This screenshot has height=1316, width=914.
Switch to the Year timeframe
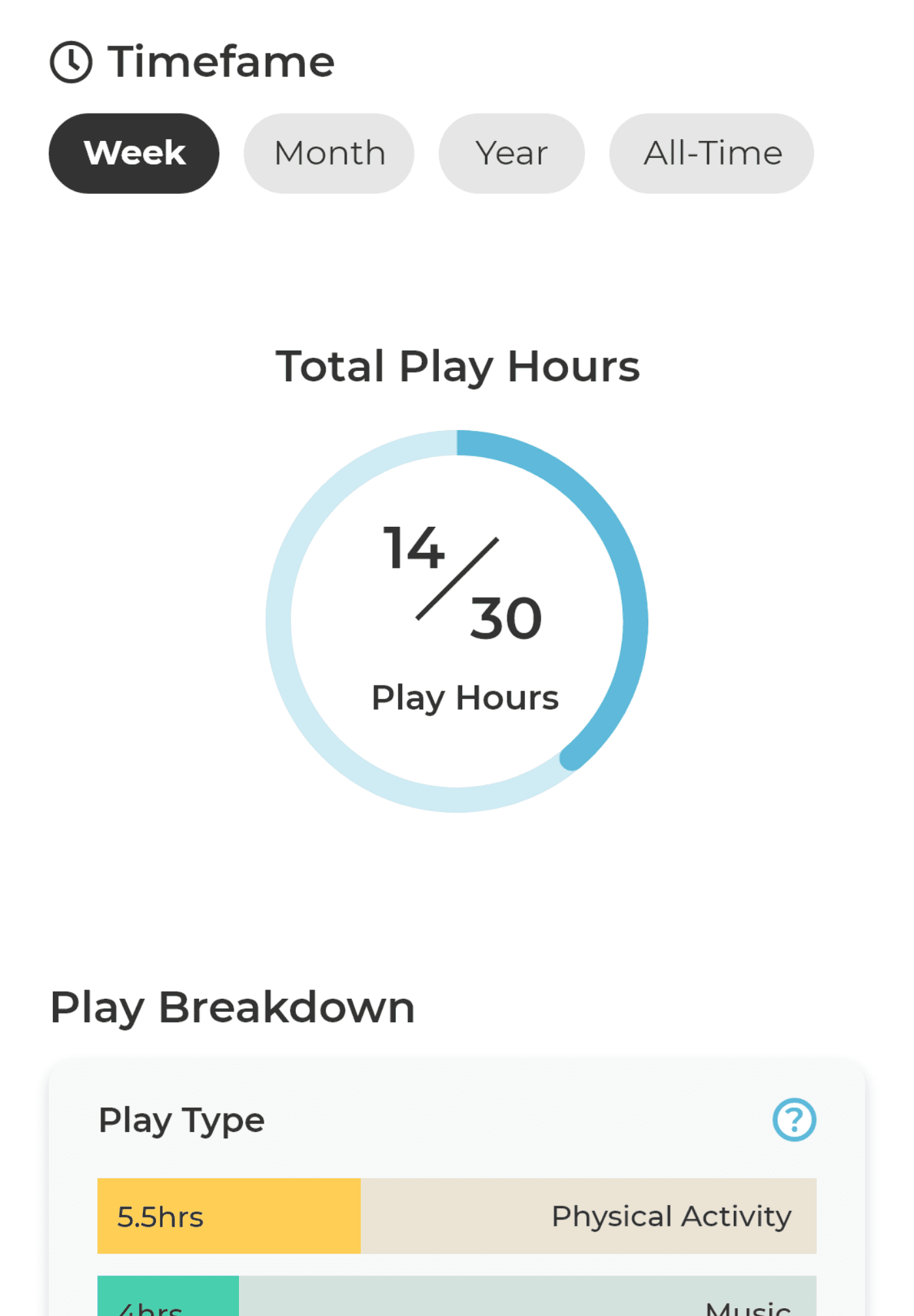click(511, 153)
